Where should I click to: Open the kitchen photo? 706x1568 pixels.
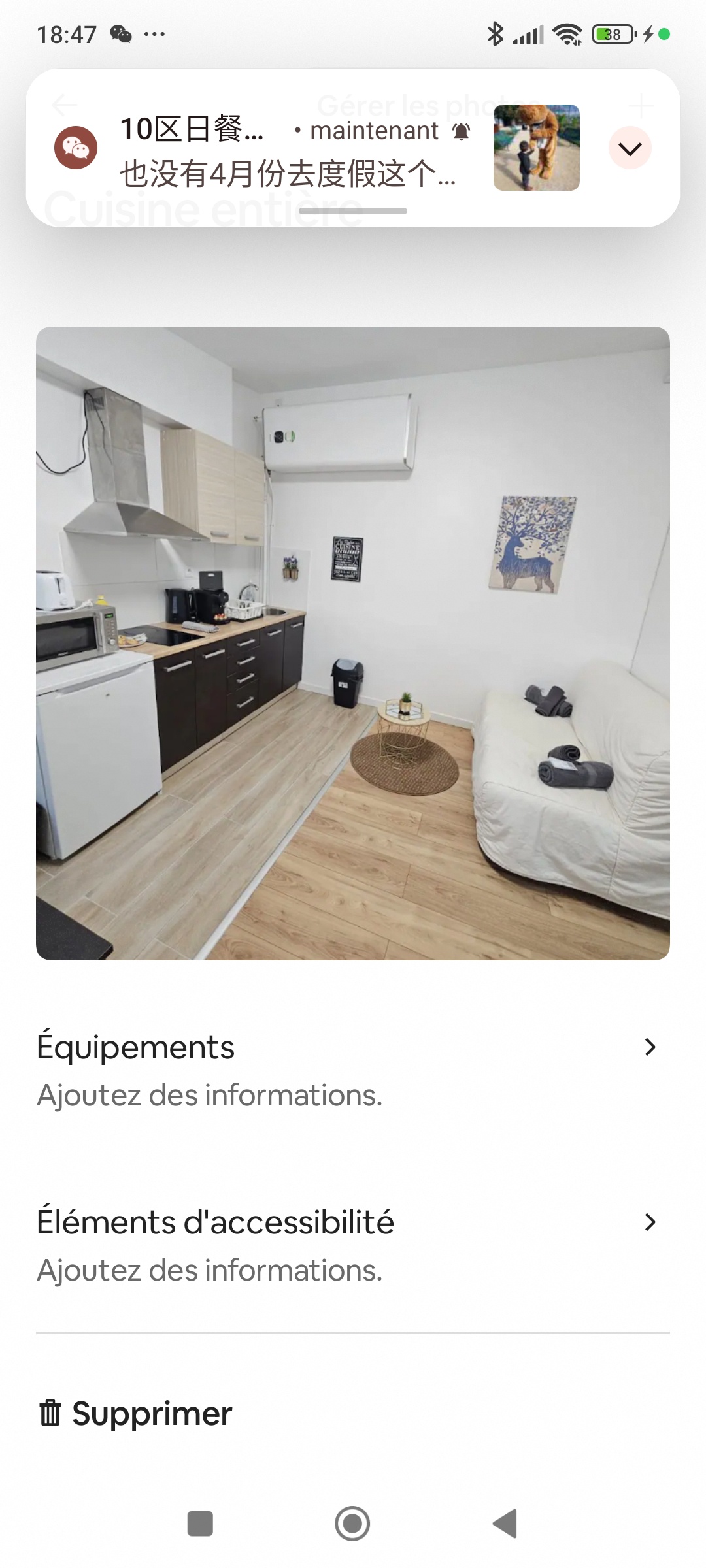[x=353, y=643]
